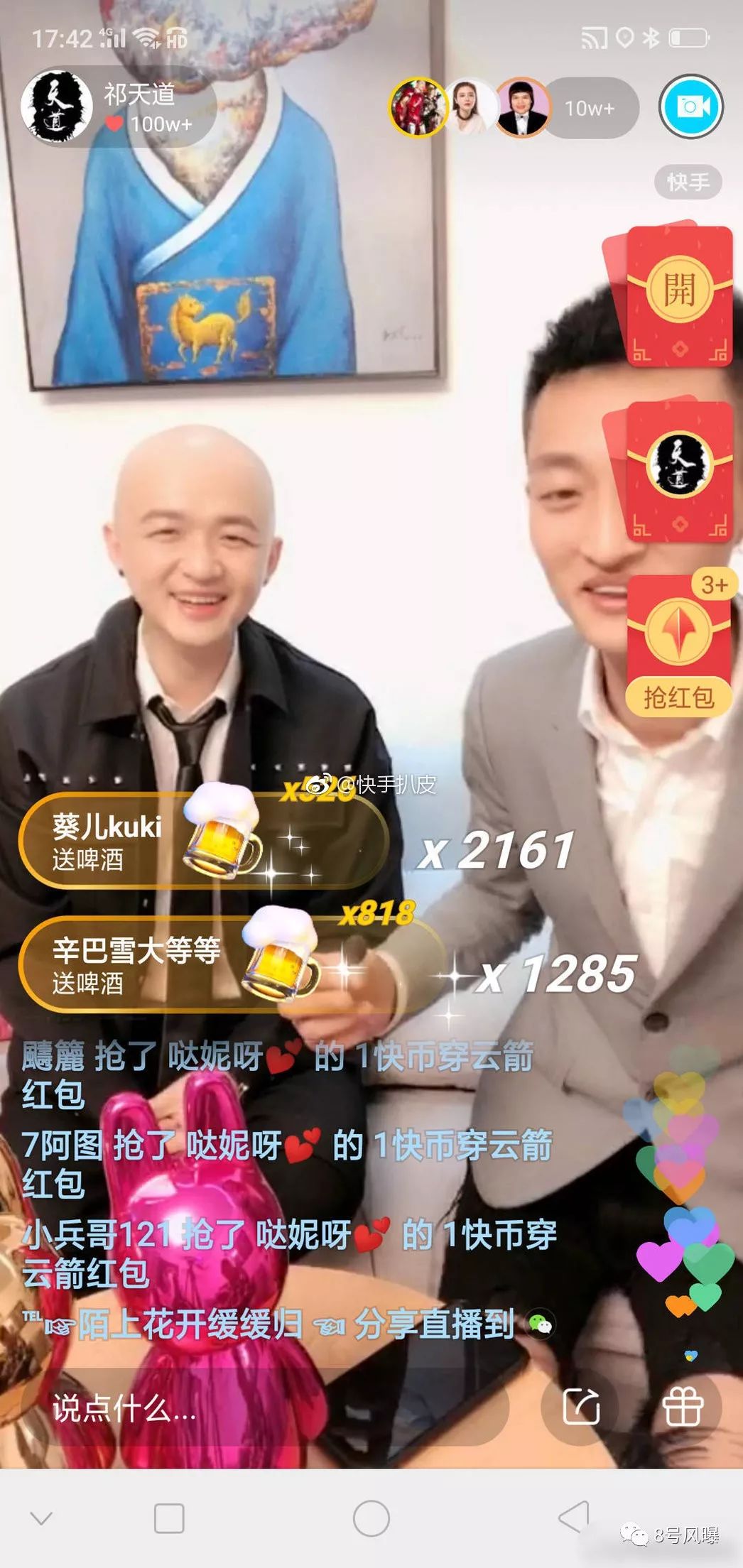This screenshot has width=743, height=1568.
Task: View the first top-viewer avatar
Action: point(419,107)
